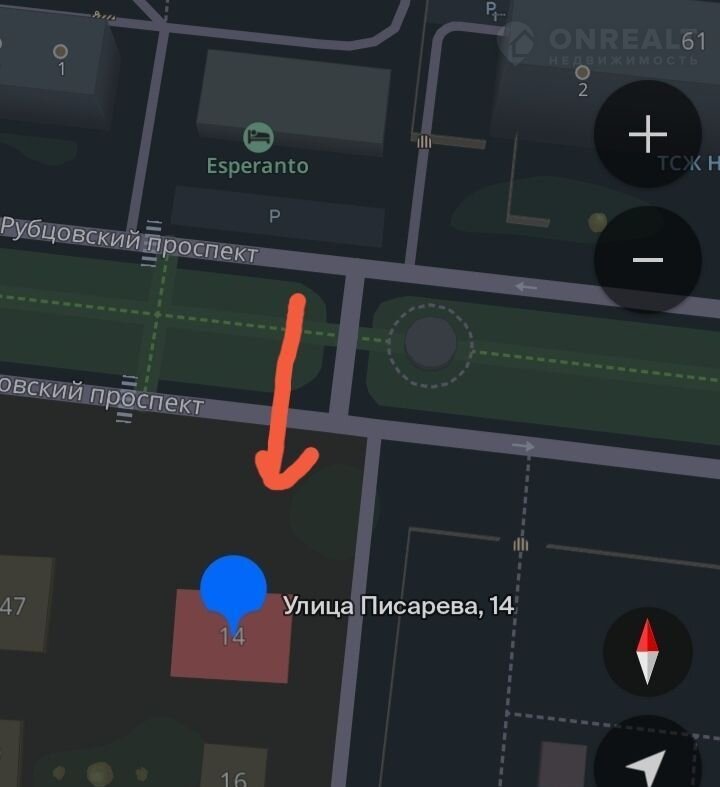
Task: Zoom out of the map
Action: coord(647,260)
